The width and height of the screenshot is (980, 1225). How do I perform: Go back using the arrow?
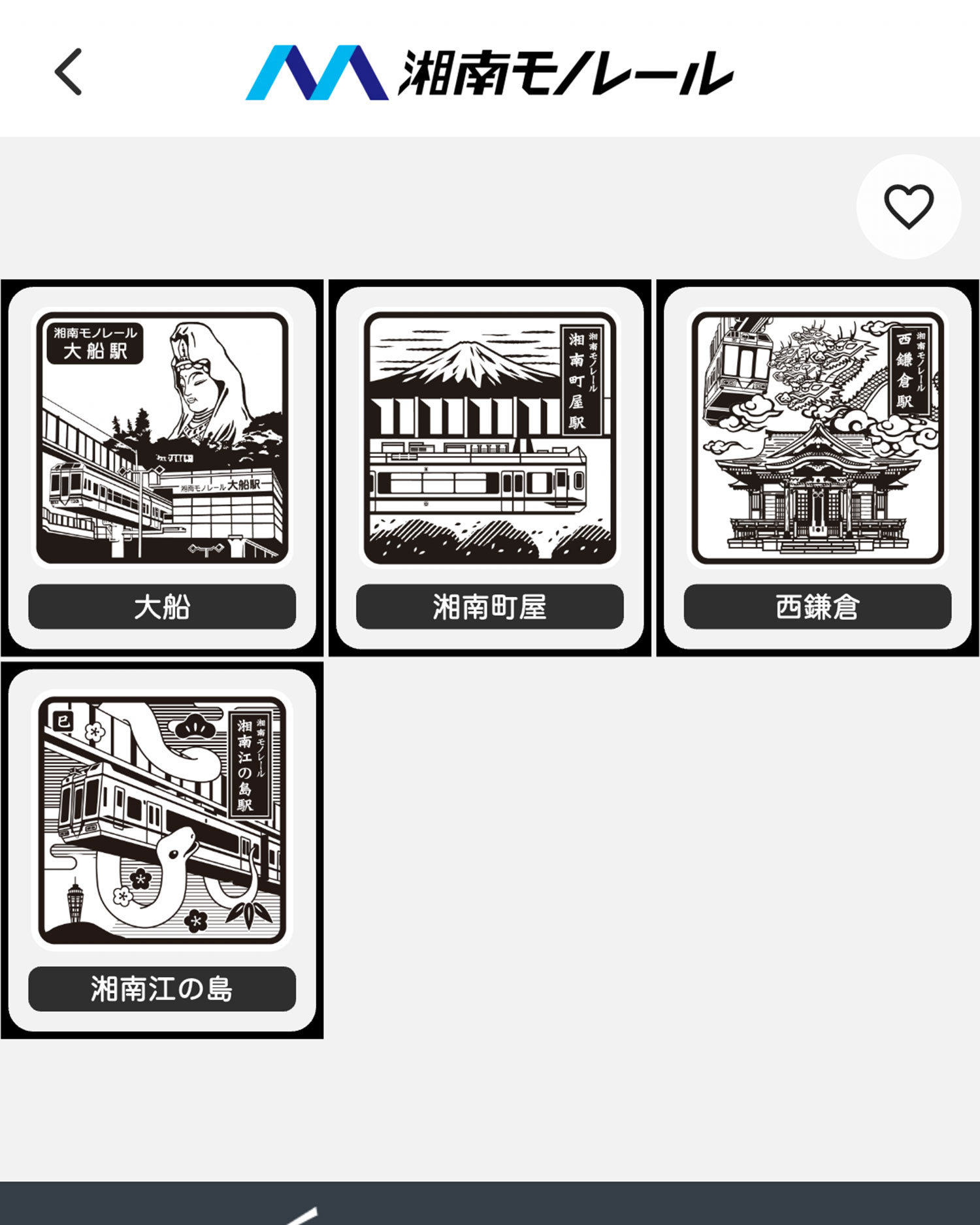(68, 72)
